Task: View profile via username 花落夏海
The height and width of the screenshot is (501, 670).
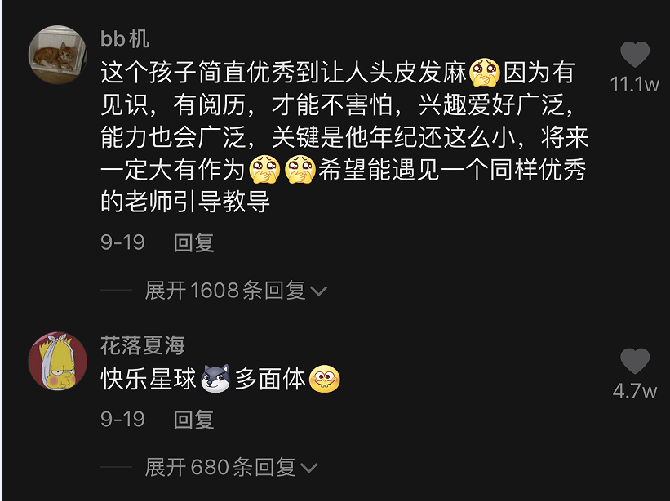Action: [x=142, y=346]
